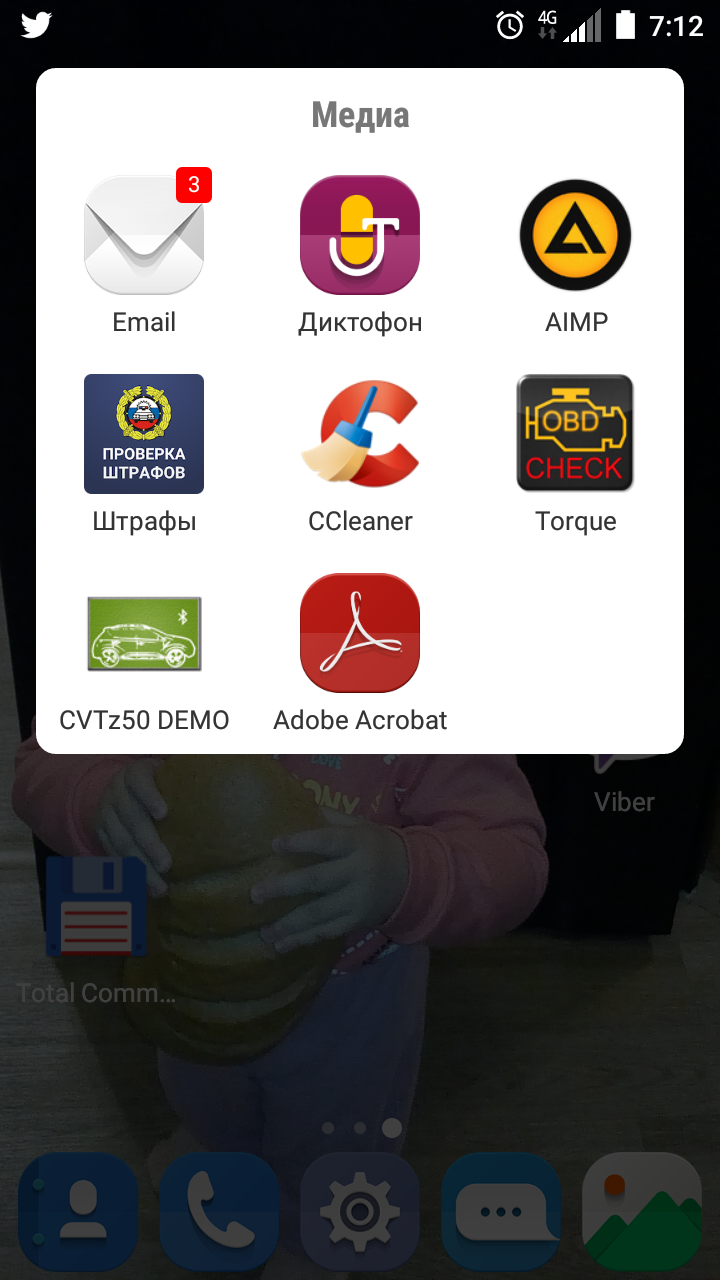Open the Штрафы fines checker app
Image resolution: width=720 pixels, height=1280 pixels.
[x=144, y=434]
